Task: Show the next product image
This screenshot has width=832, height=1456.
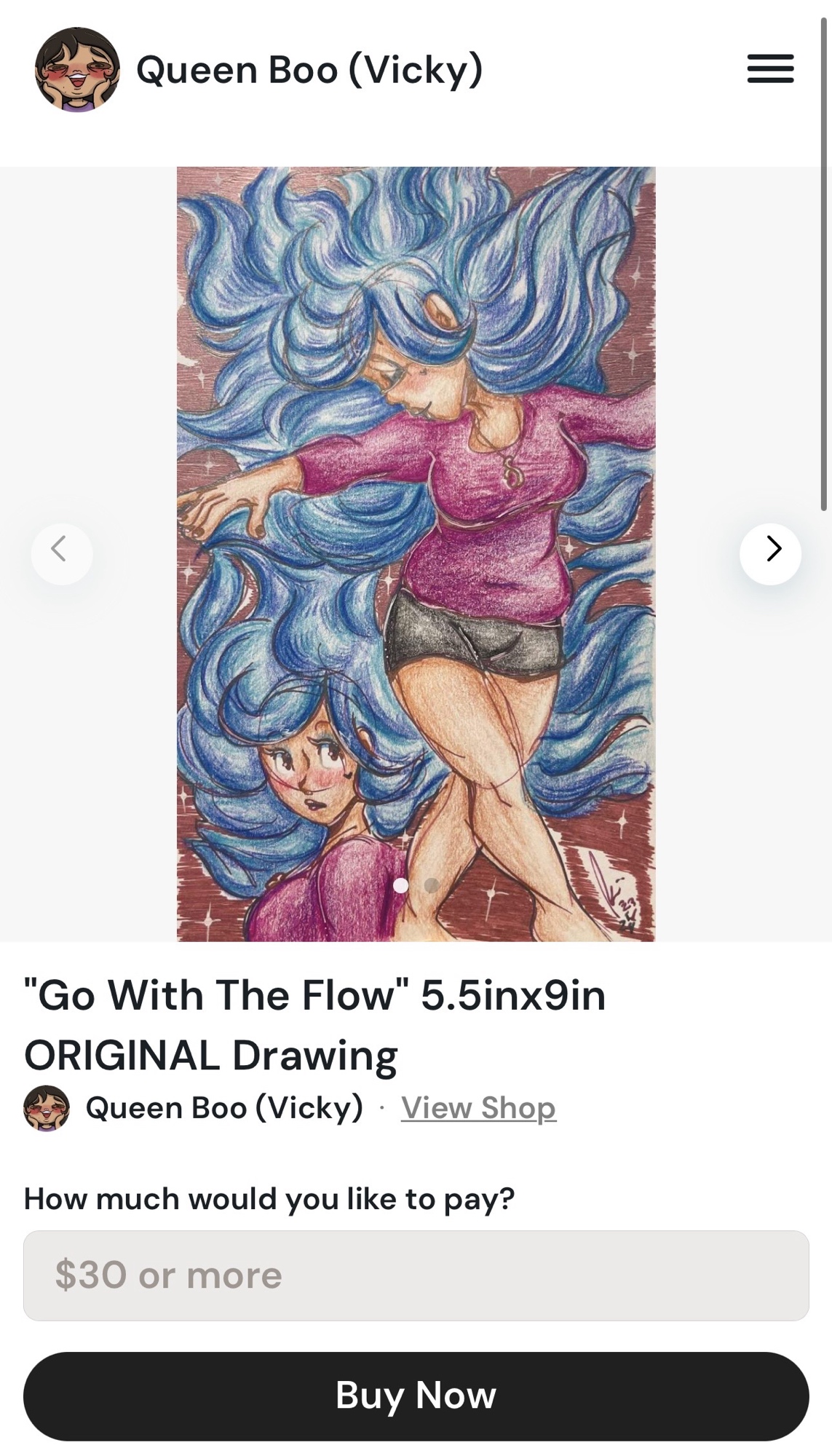Action: pyautogui.click(x=771, y=553)
